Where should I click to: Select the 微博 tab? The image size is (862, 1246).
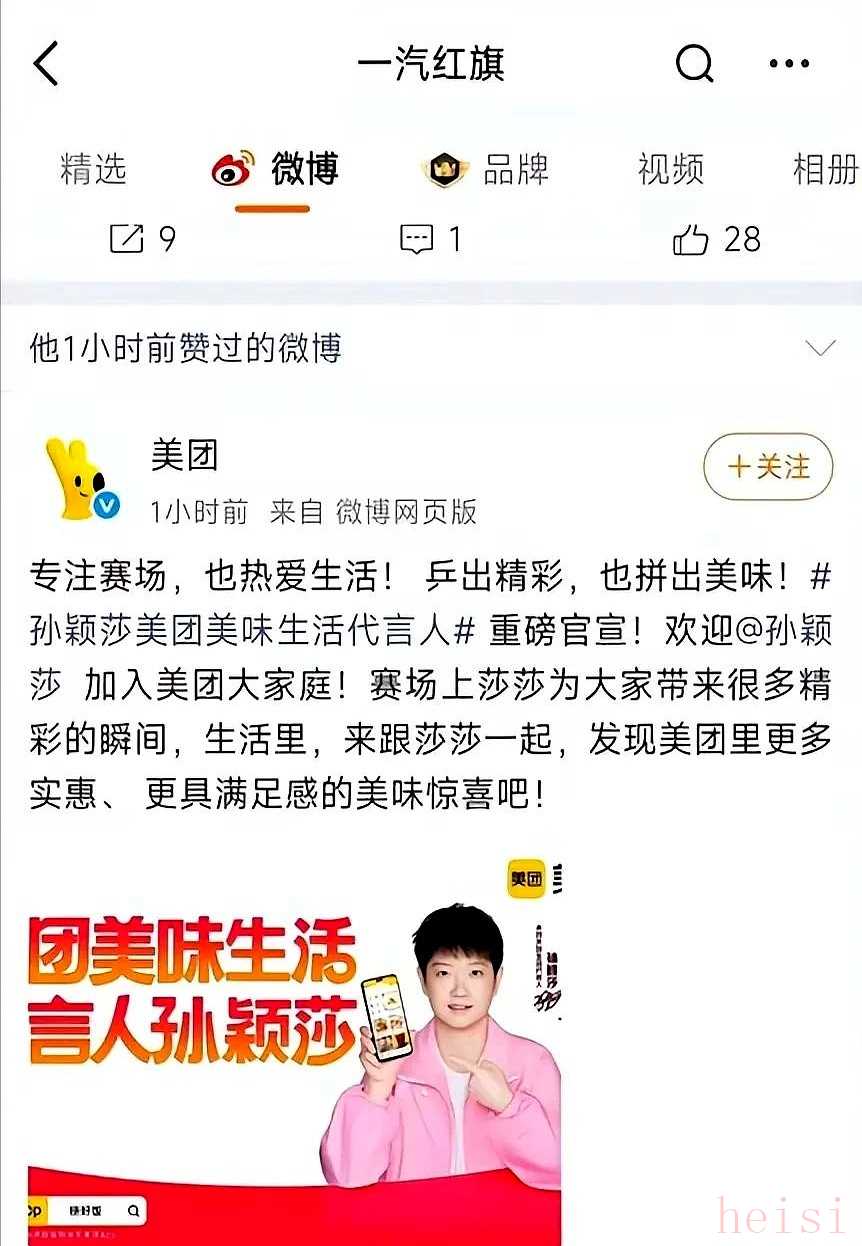(x=275, y=170)
